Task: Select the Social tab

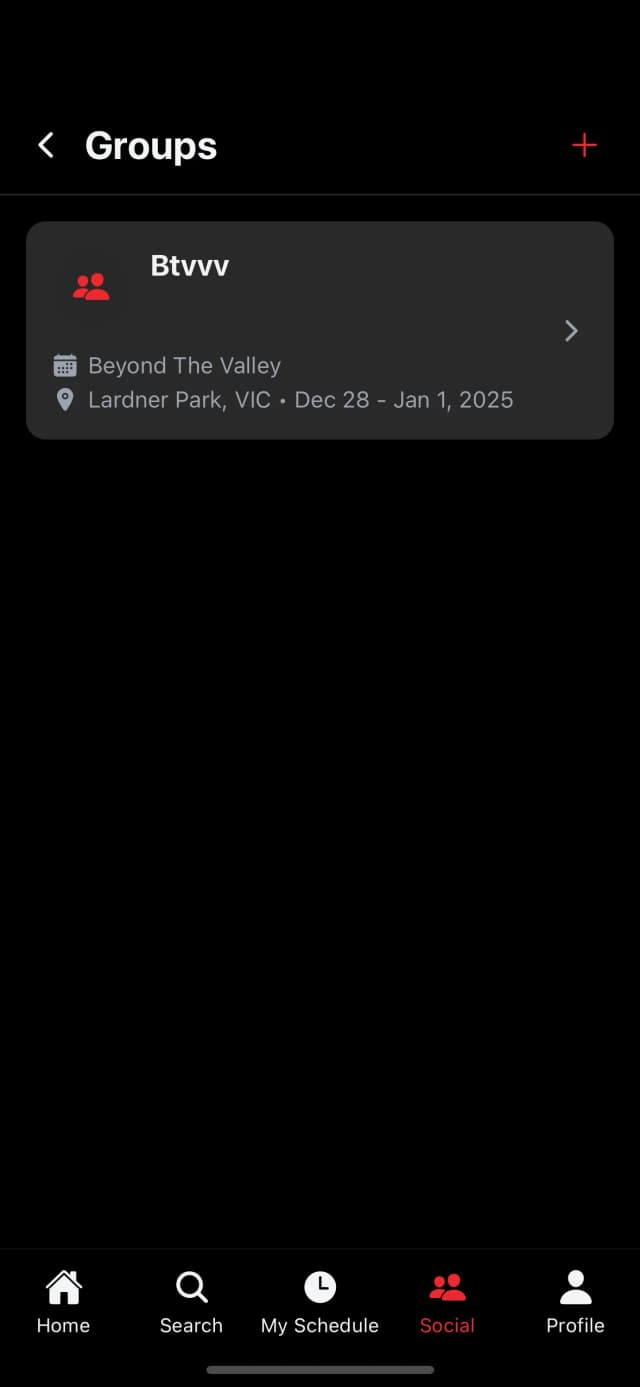Action: (x=447, y=1301)
